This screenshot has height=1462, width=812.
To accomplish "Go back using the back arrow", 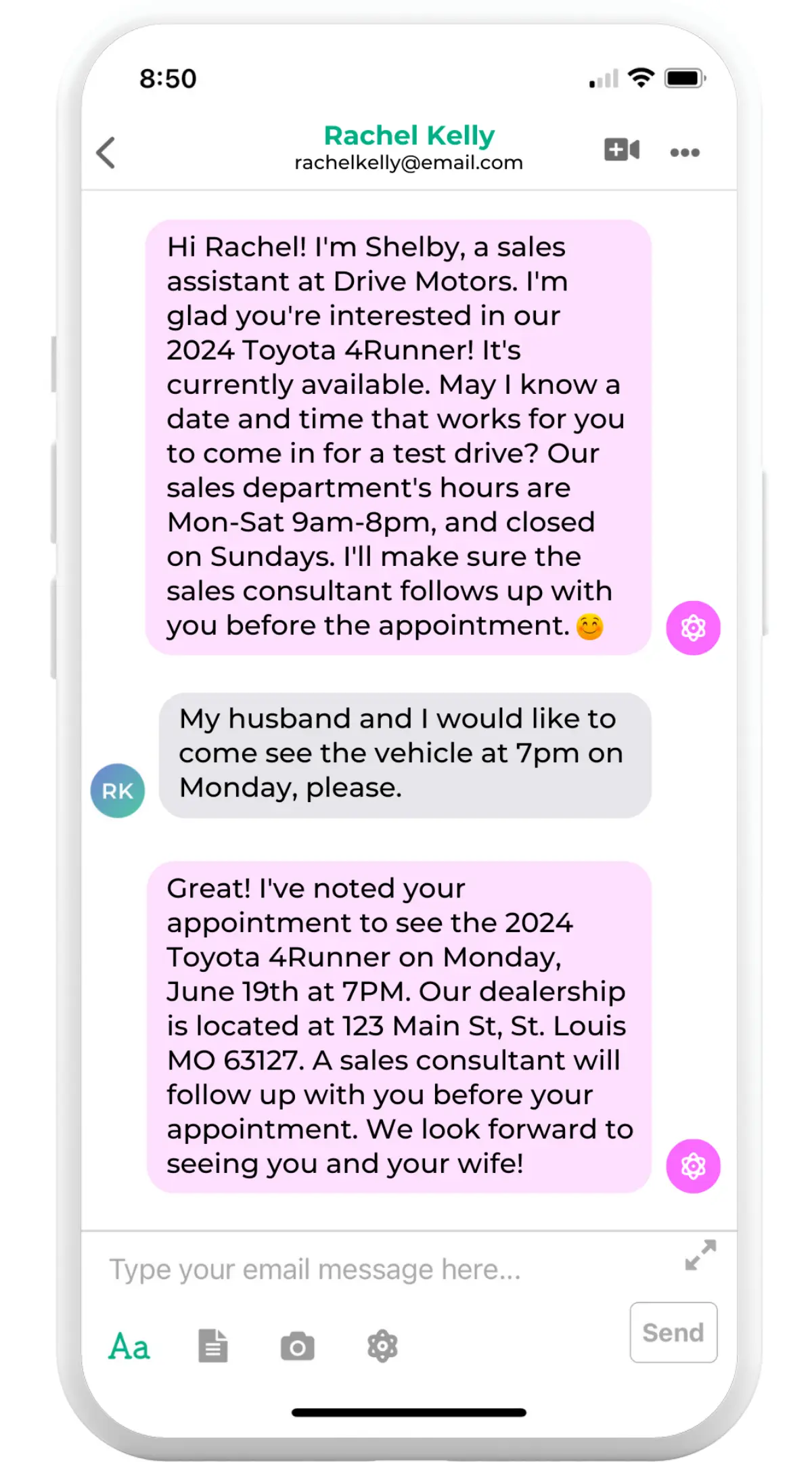I will (x=106, y=152).
